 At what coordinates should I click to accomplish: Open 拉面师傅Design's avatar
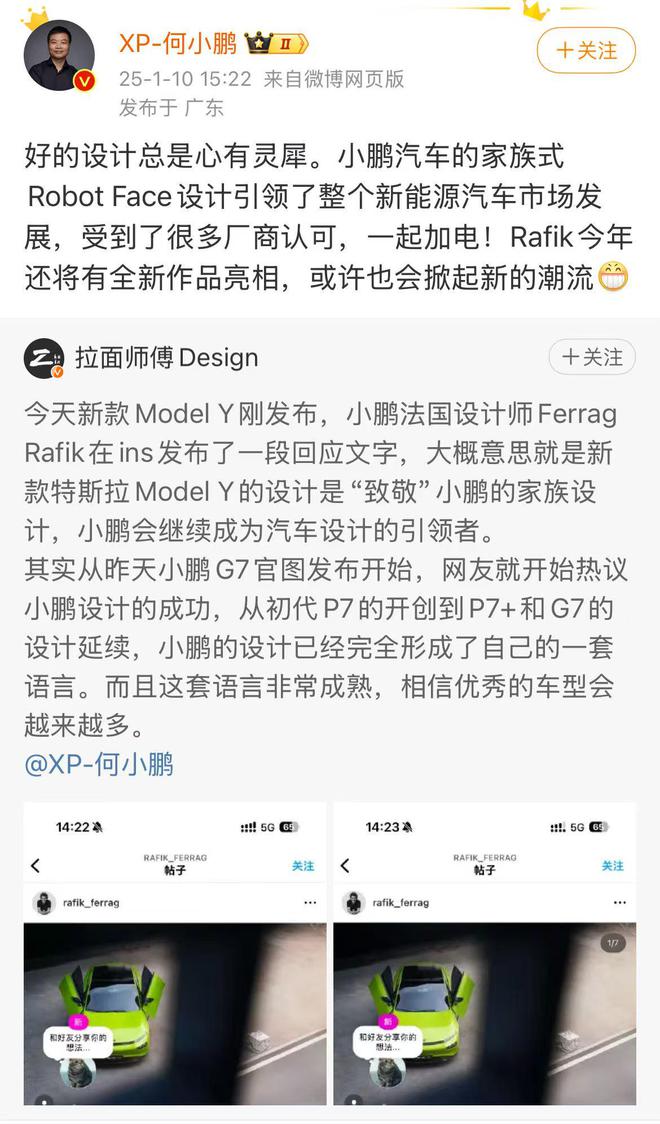(x=44, y=358)
